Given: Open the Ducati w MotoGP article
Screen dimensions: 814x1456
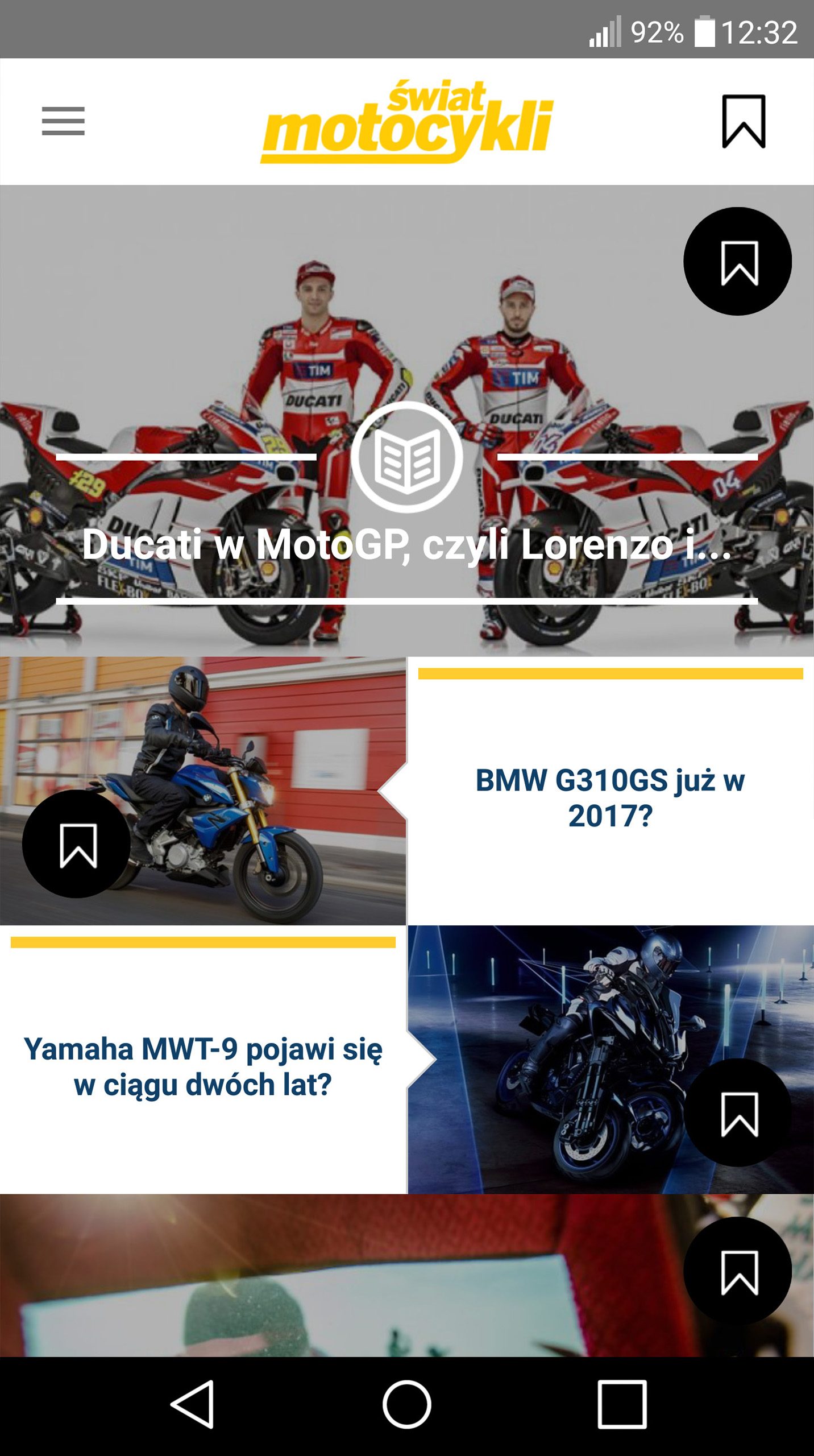Looking at the screenshot, I should [406, 543].
